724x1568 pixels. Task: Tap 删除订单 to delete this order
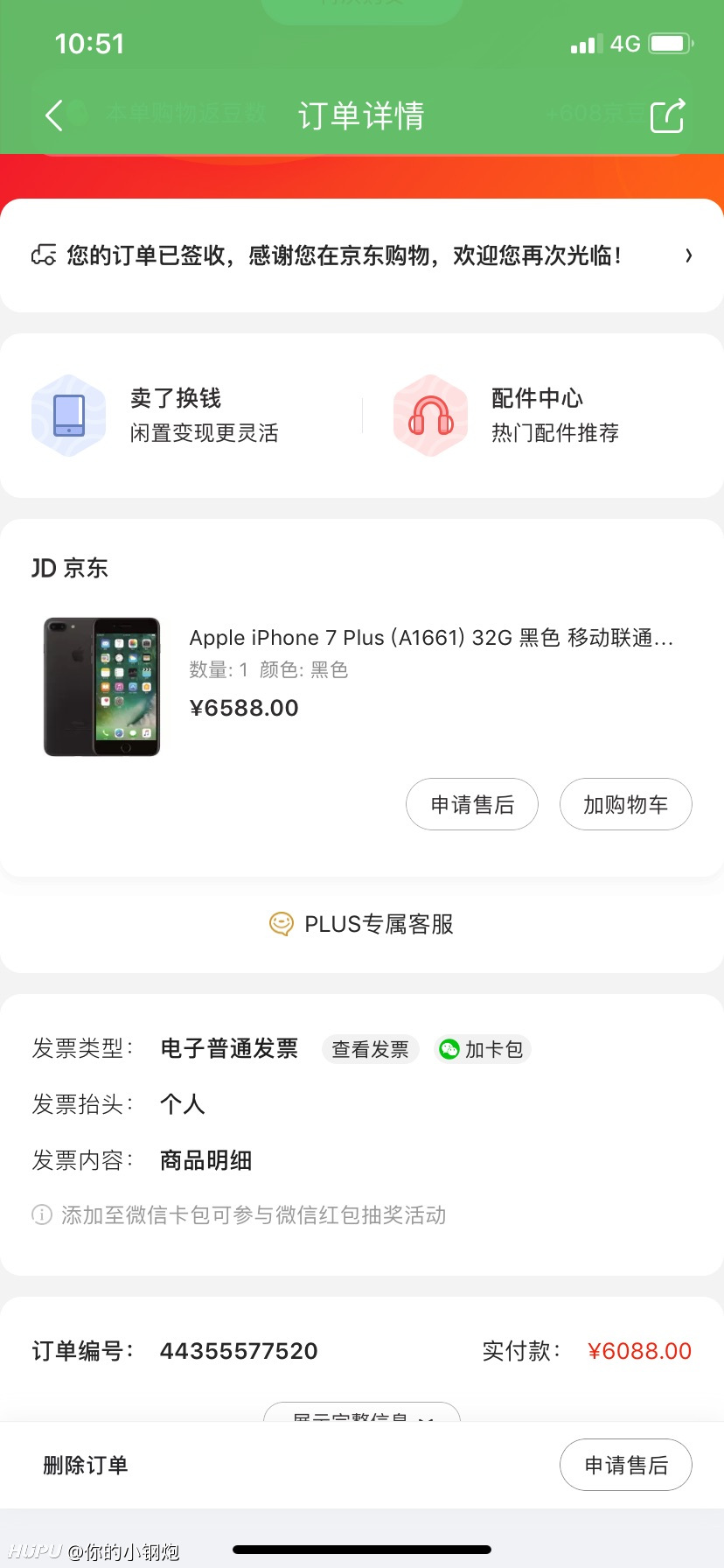coord(86,1465)
